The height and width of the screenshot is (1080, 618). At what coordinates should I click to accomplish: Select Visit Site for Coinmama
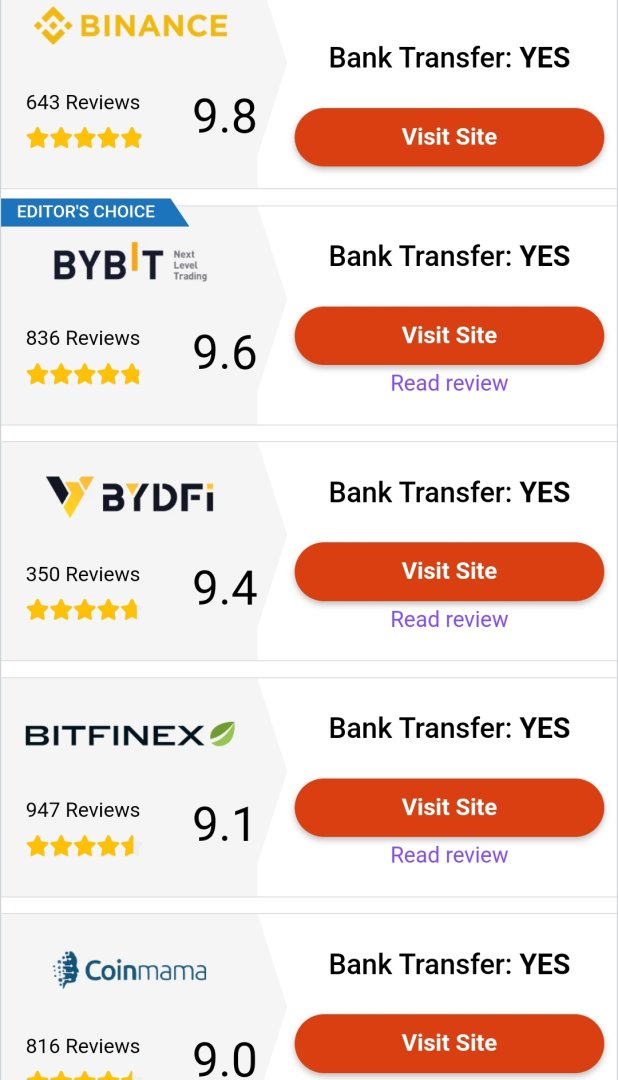(449, 1043)
